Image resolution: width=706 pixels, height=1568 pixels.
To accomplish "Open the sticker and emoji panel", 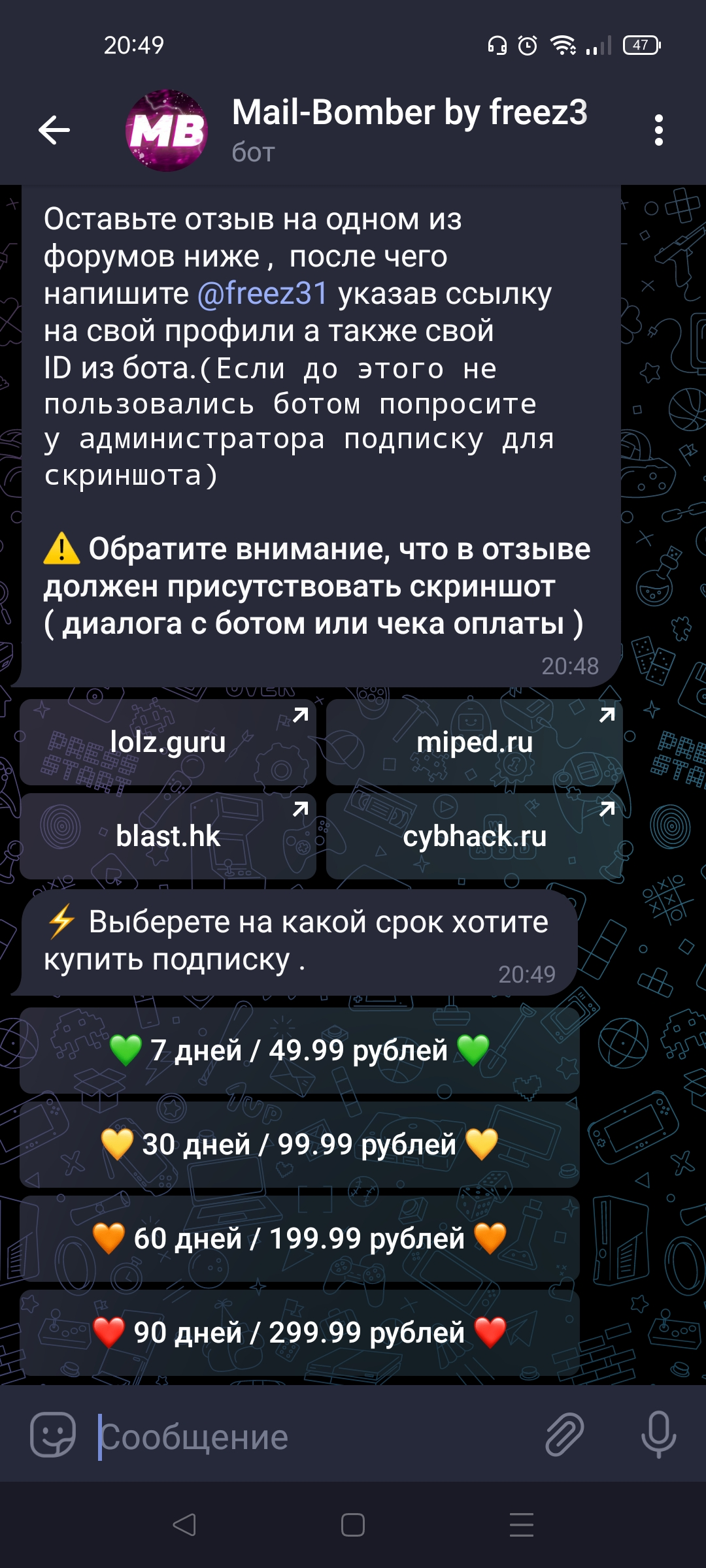I will click(53, 1435).
